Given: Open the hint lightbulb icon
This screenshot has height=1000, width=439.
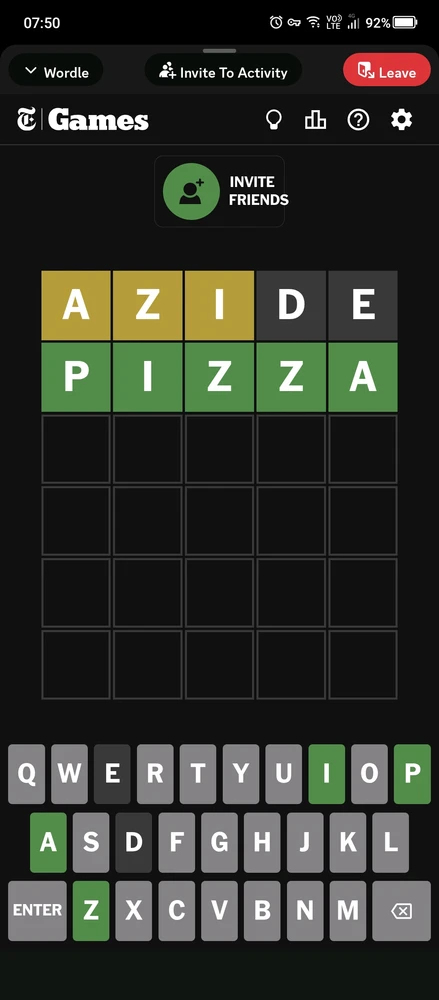Looking at the screenshot, I should point(274,119).
